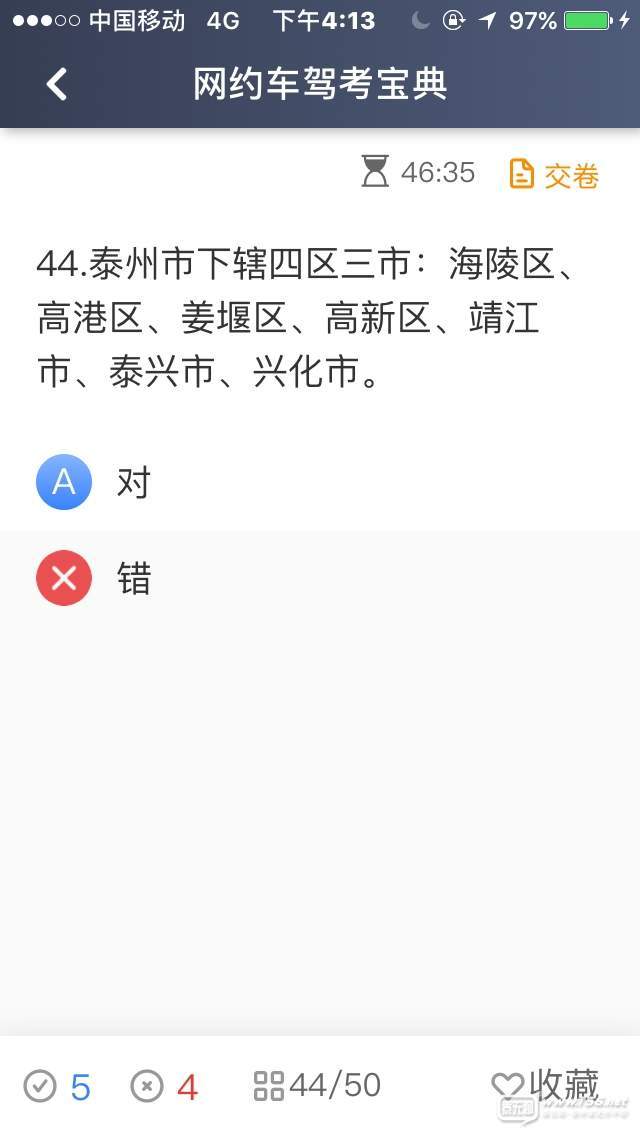This screenshot has height=1136, width=640.
Task: Choose the 错 answer option
Action: [x=320, y=578]
